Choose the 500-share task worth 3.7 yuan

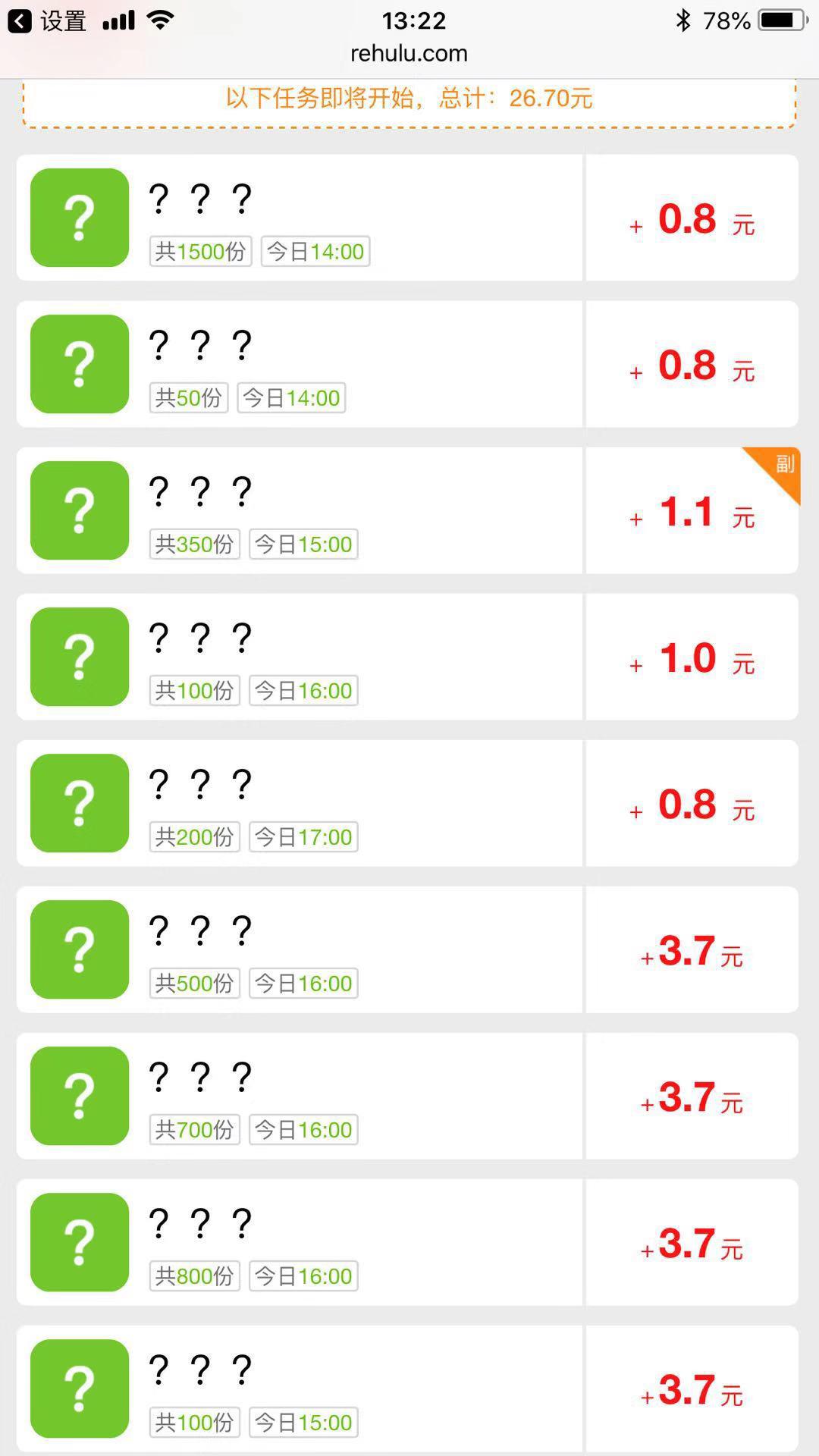coord(407,949)
